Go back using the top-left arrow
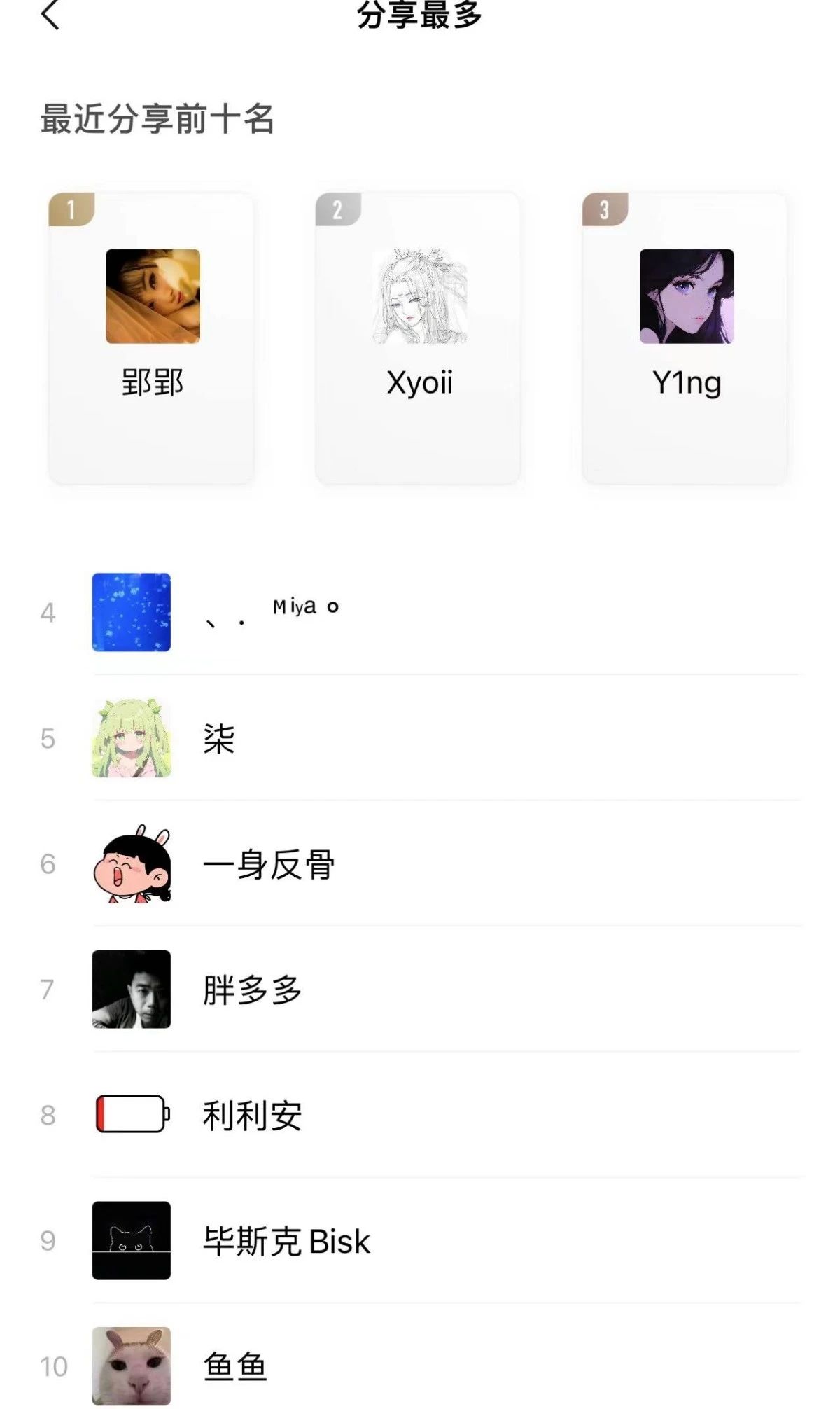The height and width of the screenshot is (1409, 840). tap(50, 15)
